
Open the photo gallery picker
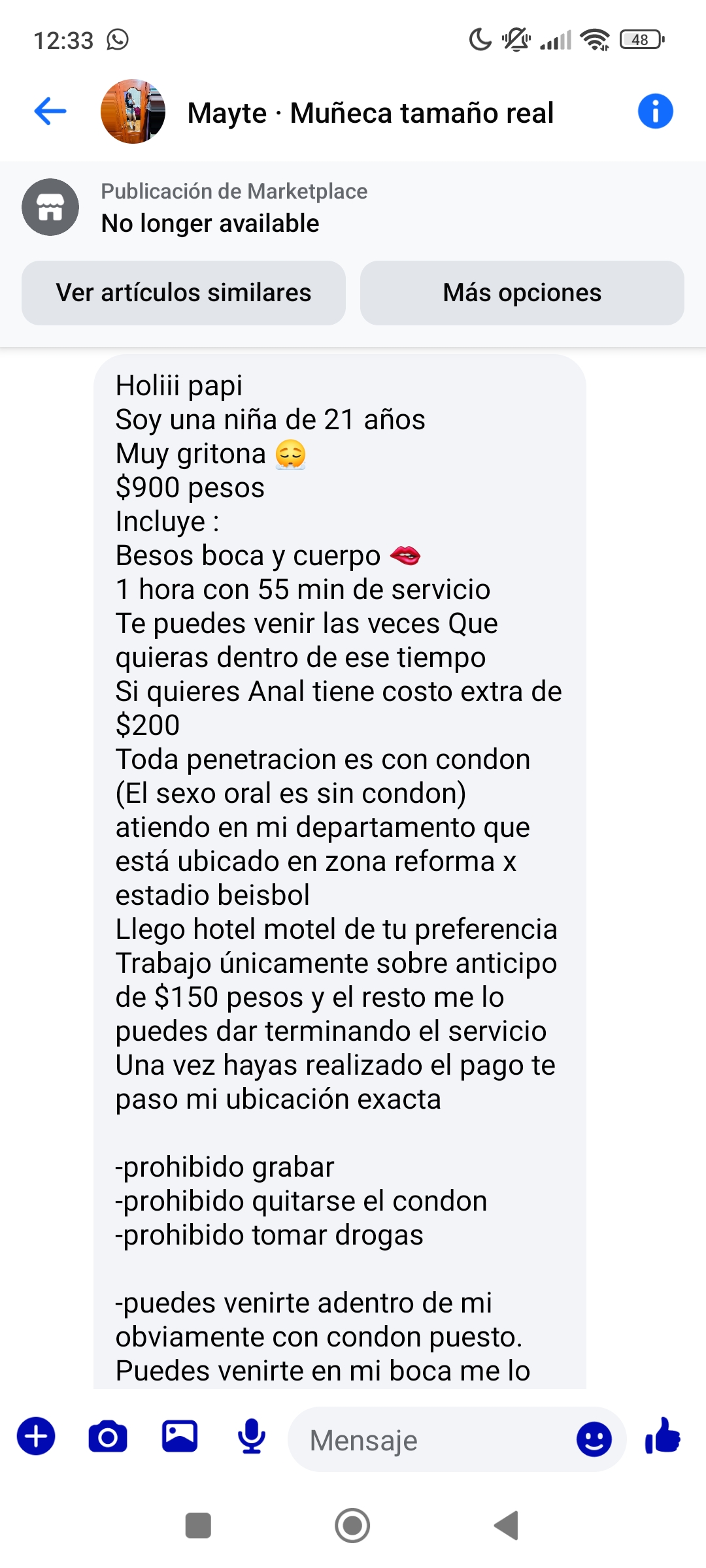point(180,1437)
